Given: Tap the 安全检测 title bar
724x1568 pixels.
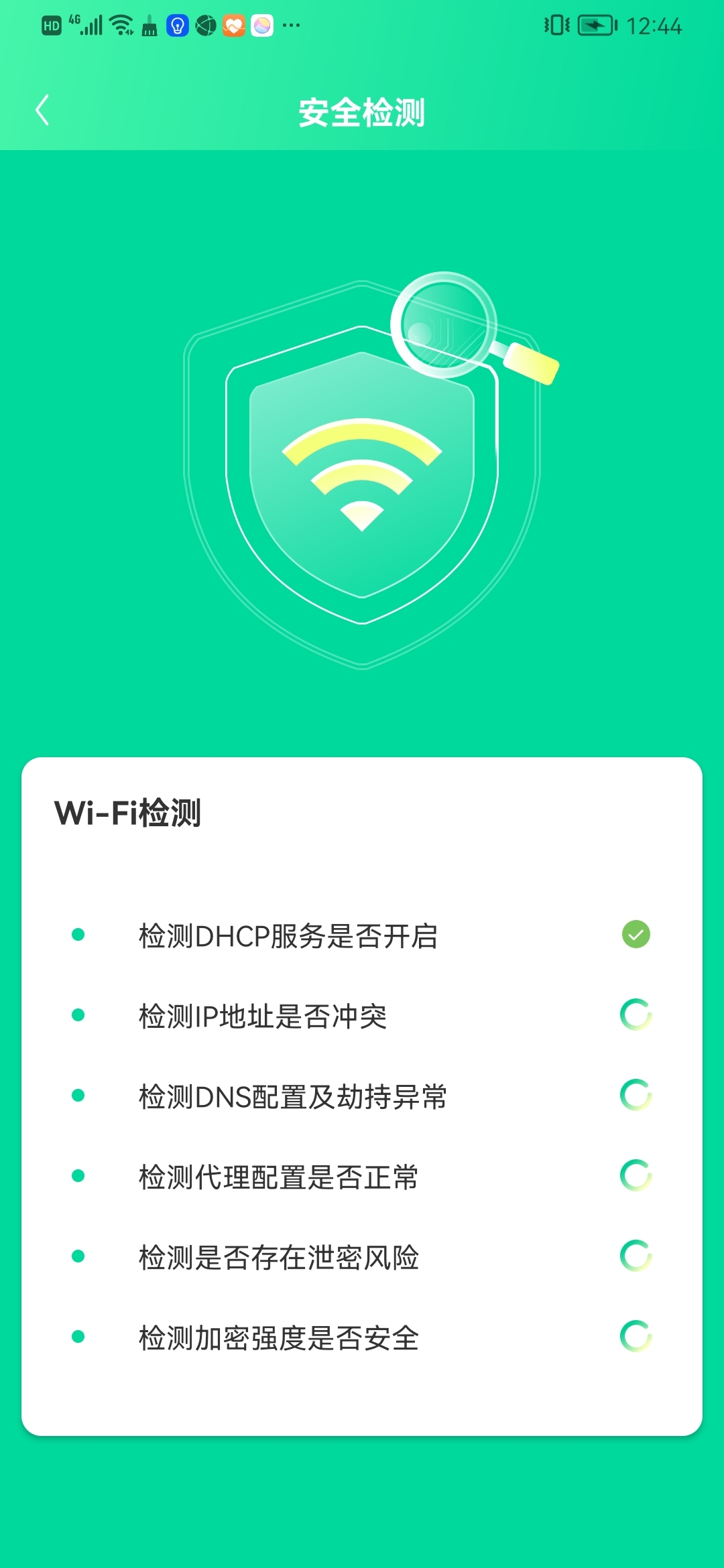Looking at the screenshot, I should (x=362, y=113).
